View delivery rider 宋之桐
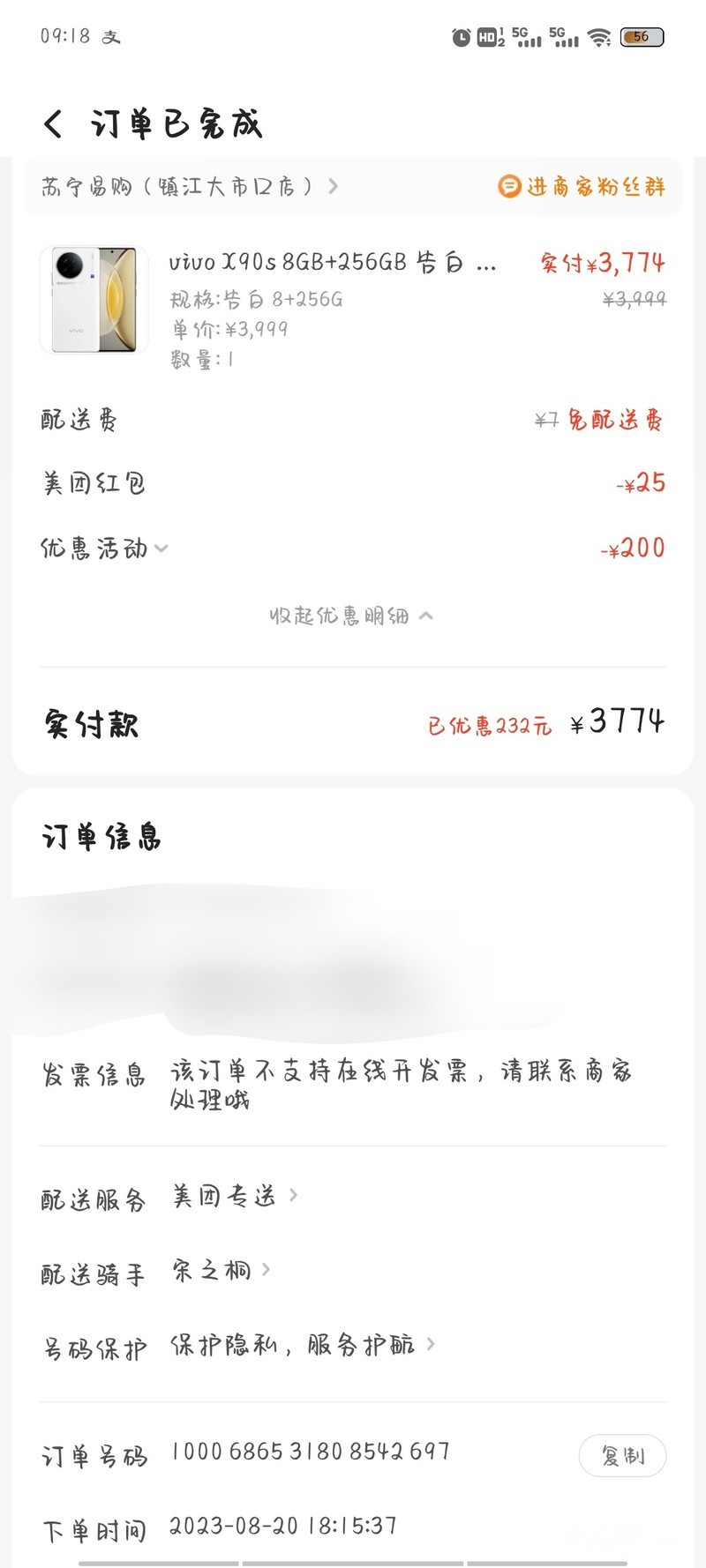Image resolution: width=706 pixels, height=1568 pixels. [x=221, y=1271]
